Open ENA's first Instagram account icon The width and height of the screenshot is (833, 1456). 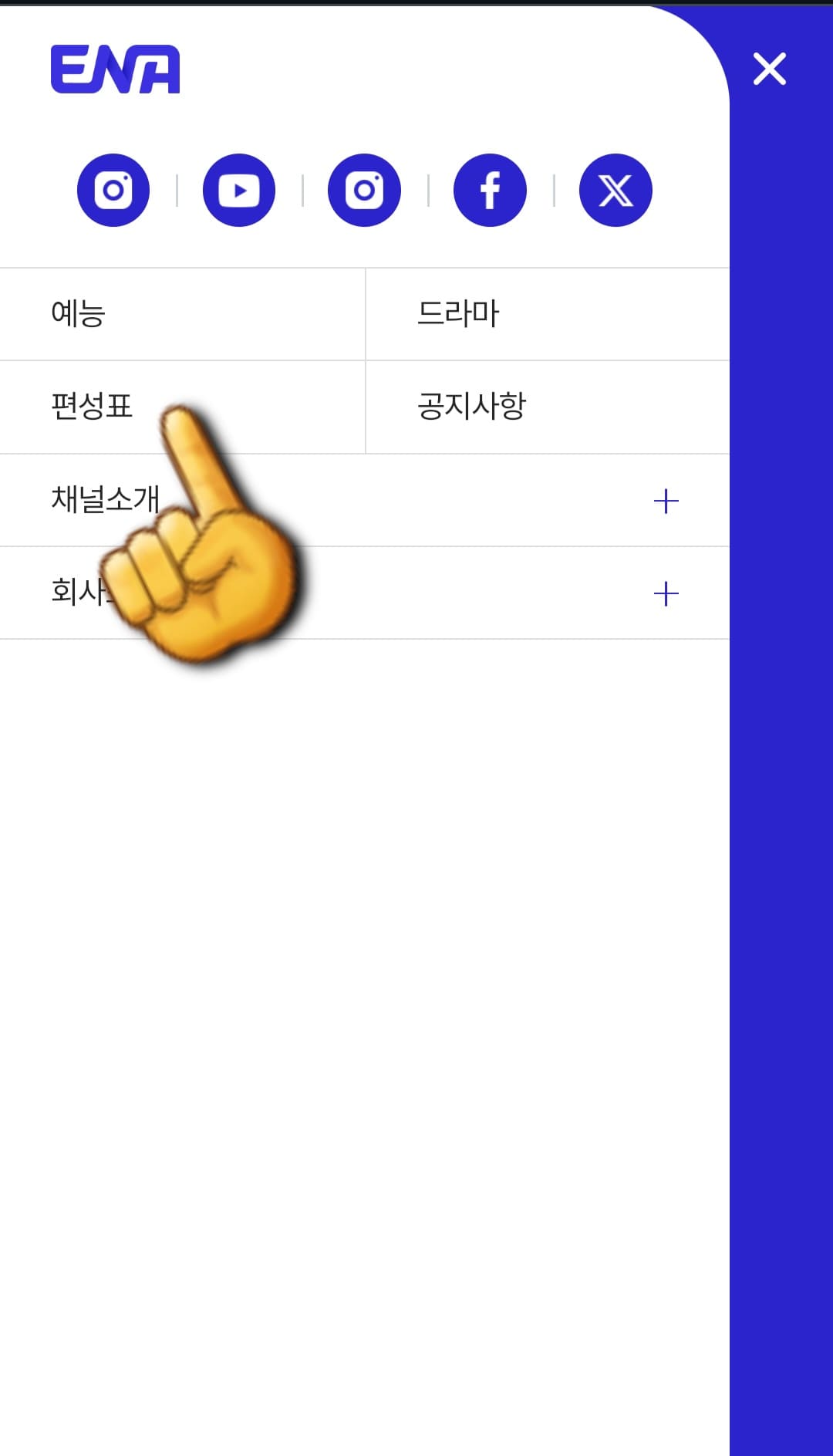(113, 191)
